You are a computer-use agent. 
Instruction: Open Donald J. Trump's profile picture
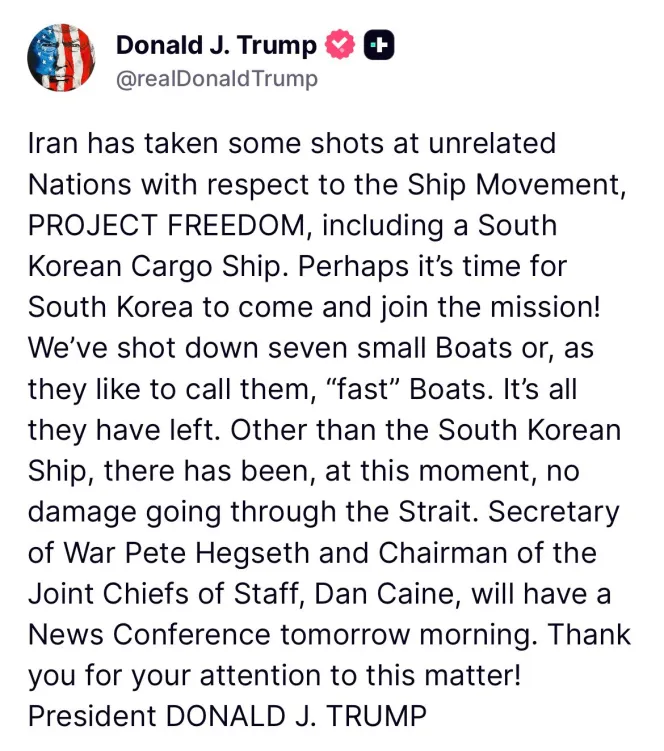tap(61, 57)
